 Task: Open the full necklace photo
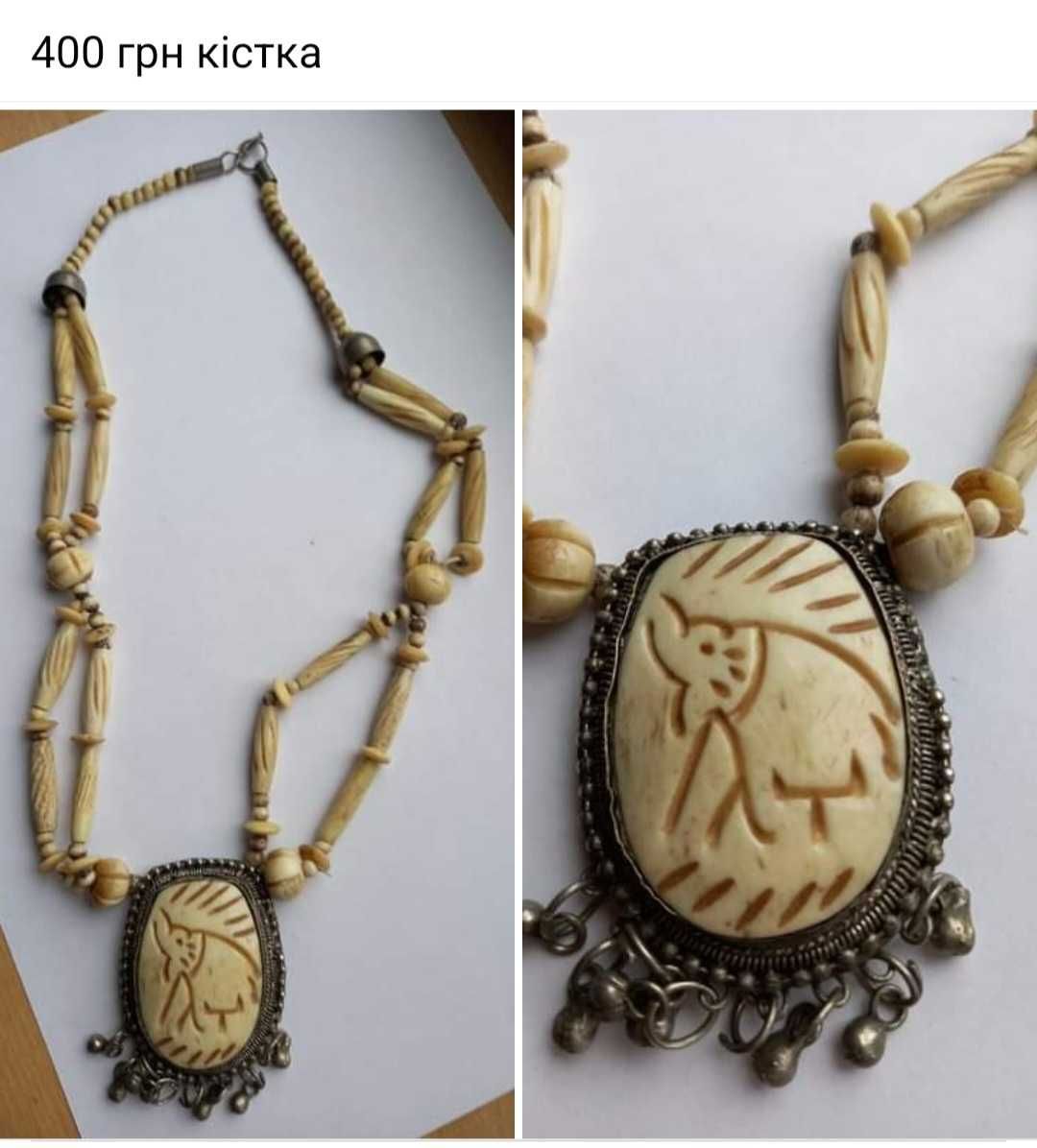[256, 624]
